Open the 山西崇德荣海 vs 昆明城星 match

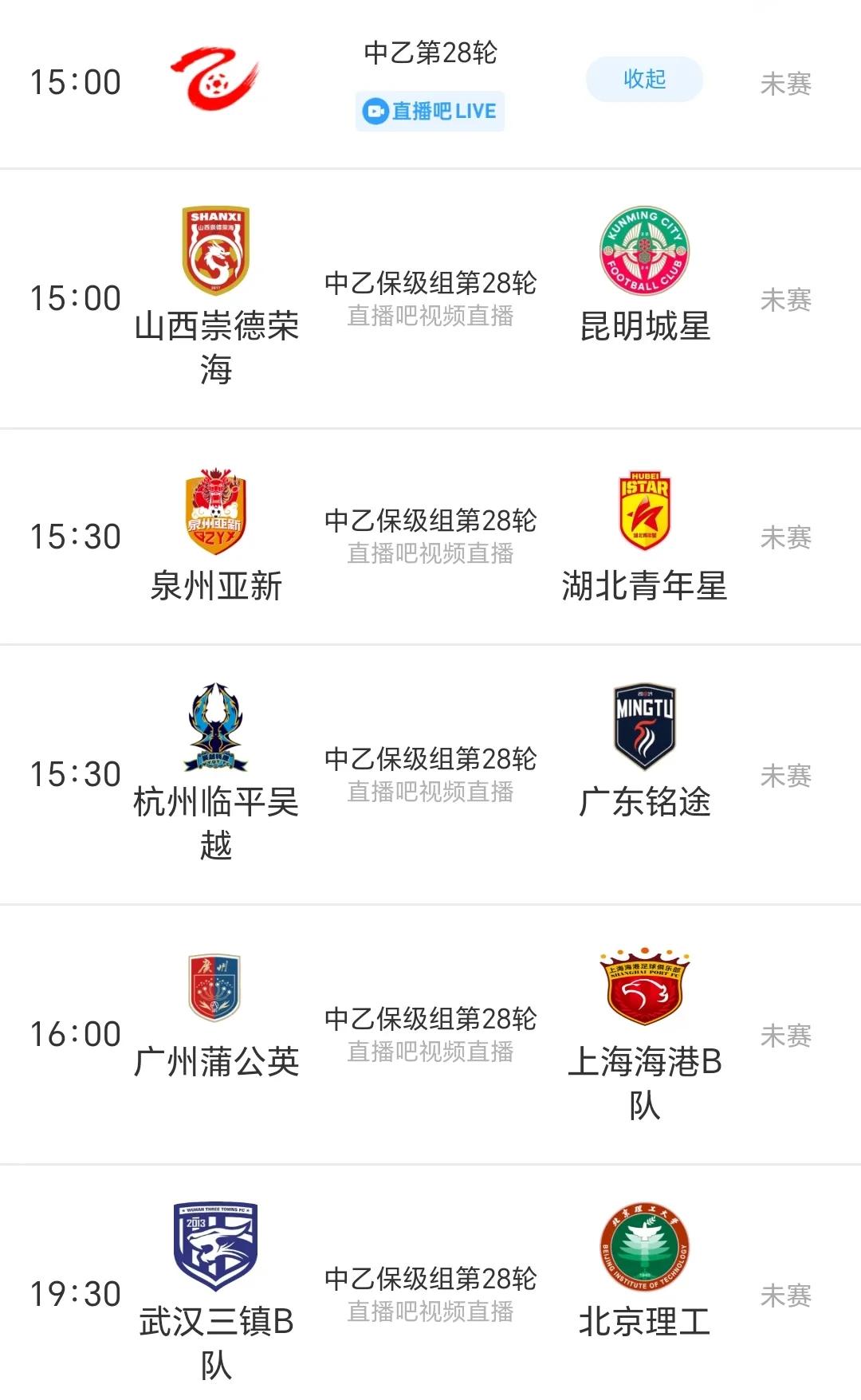(x=431, y=298)
